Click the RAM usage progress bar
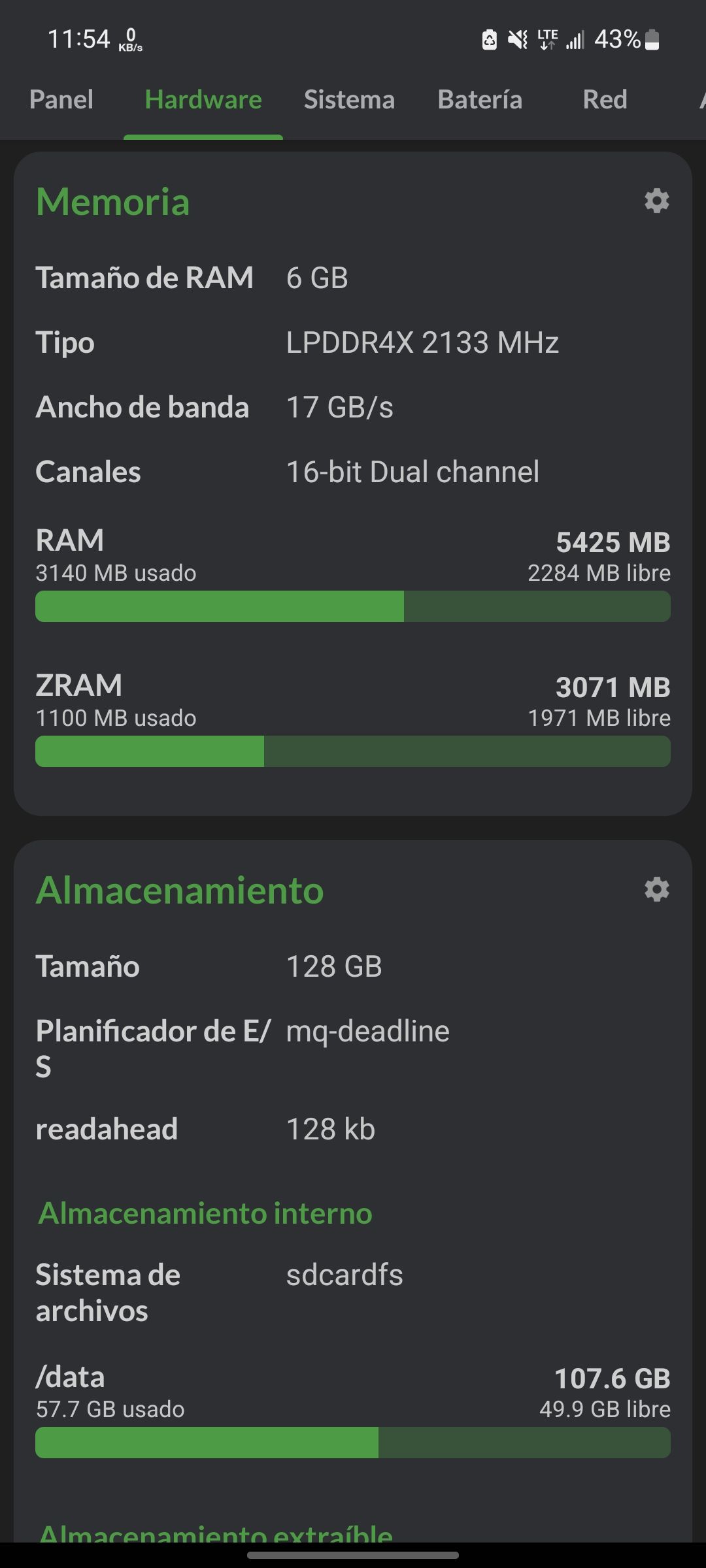The width and height of the screenshot is (706, 1568). 353,606
